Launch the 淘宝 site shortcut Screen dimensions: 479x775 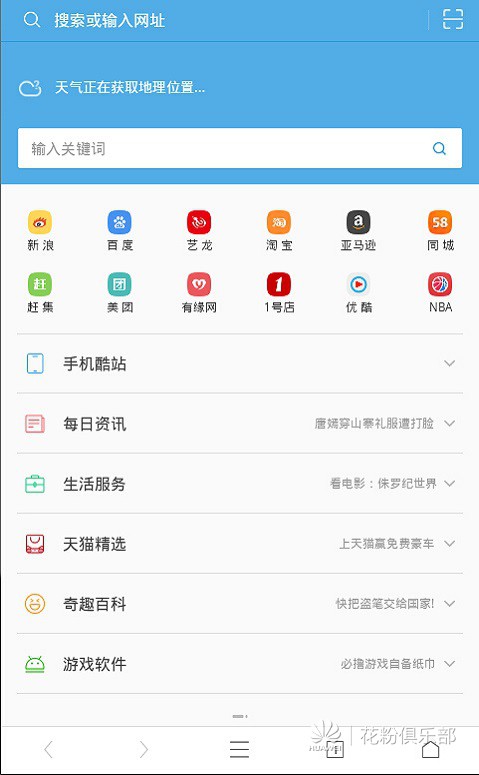pos(279,231)
